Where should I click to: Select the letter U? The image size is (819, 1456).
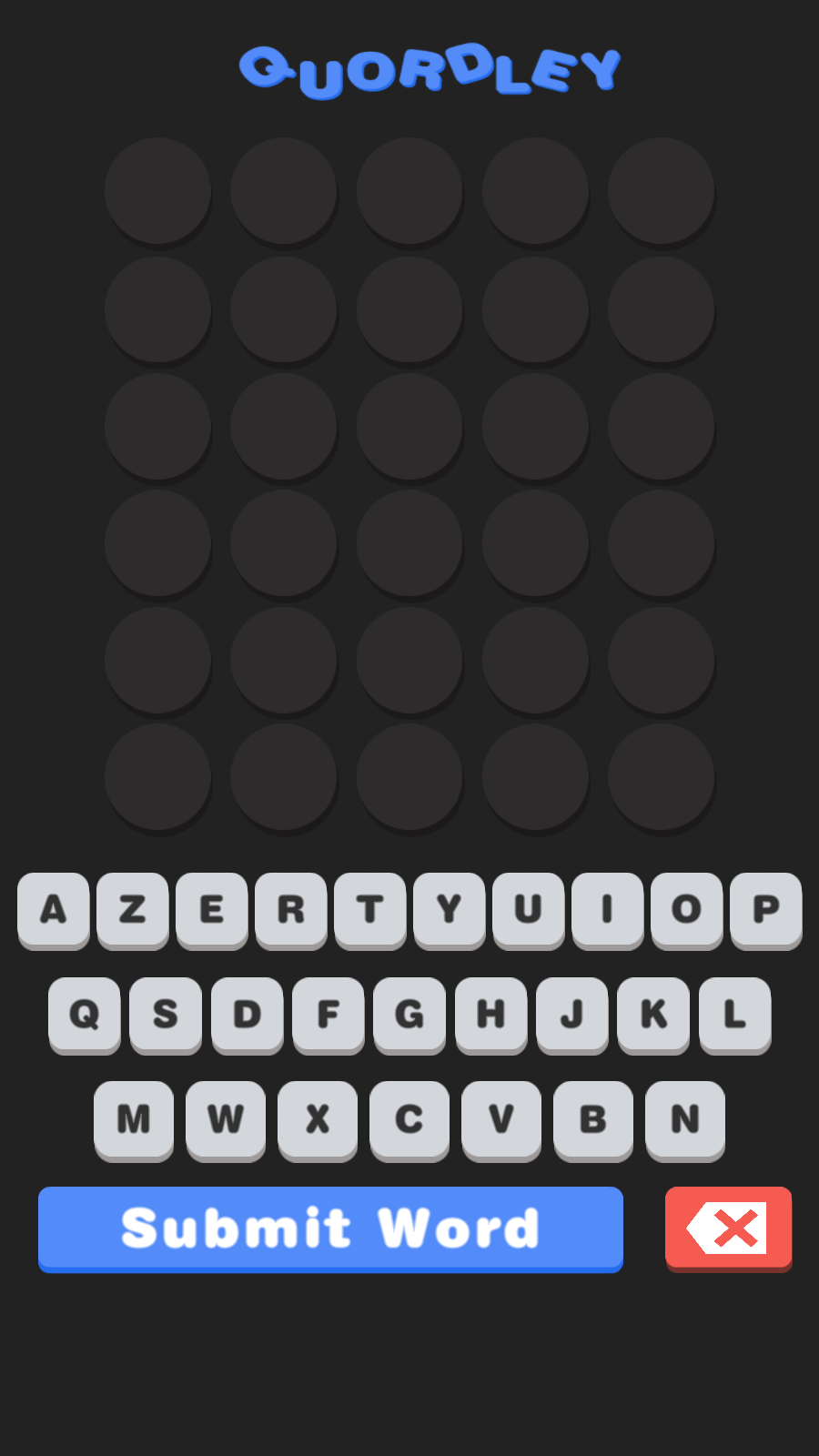(529, 911)
